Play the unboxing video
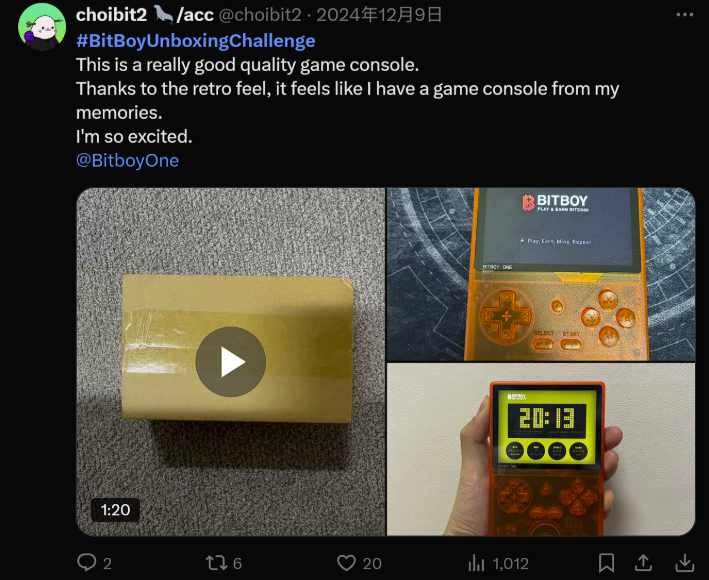709x580 pixels. [x=231, y=361]
